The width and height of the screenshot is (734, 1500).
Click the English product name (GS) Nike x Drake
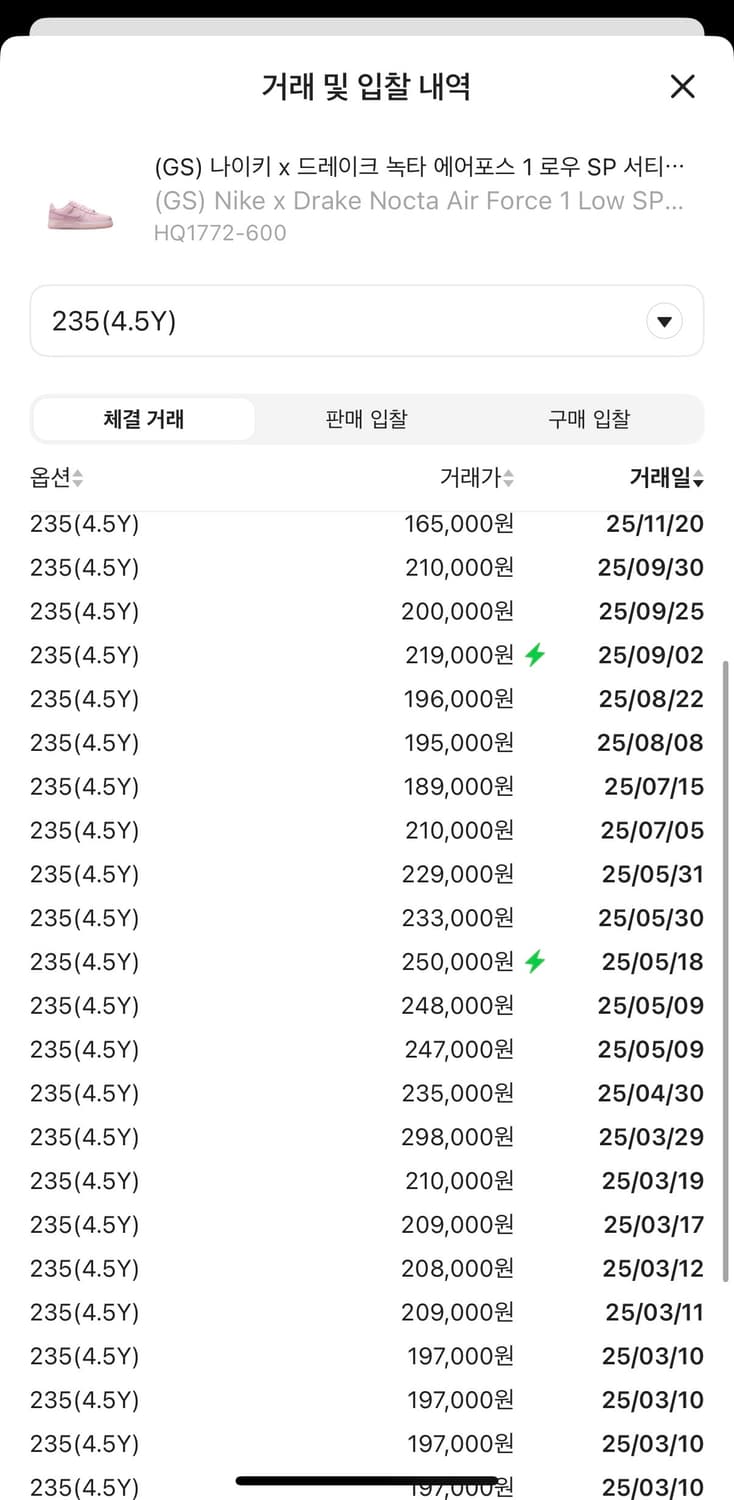[x=420, y=200]
